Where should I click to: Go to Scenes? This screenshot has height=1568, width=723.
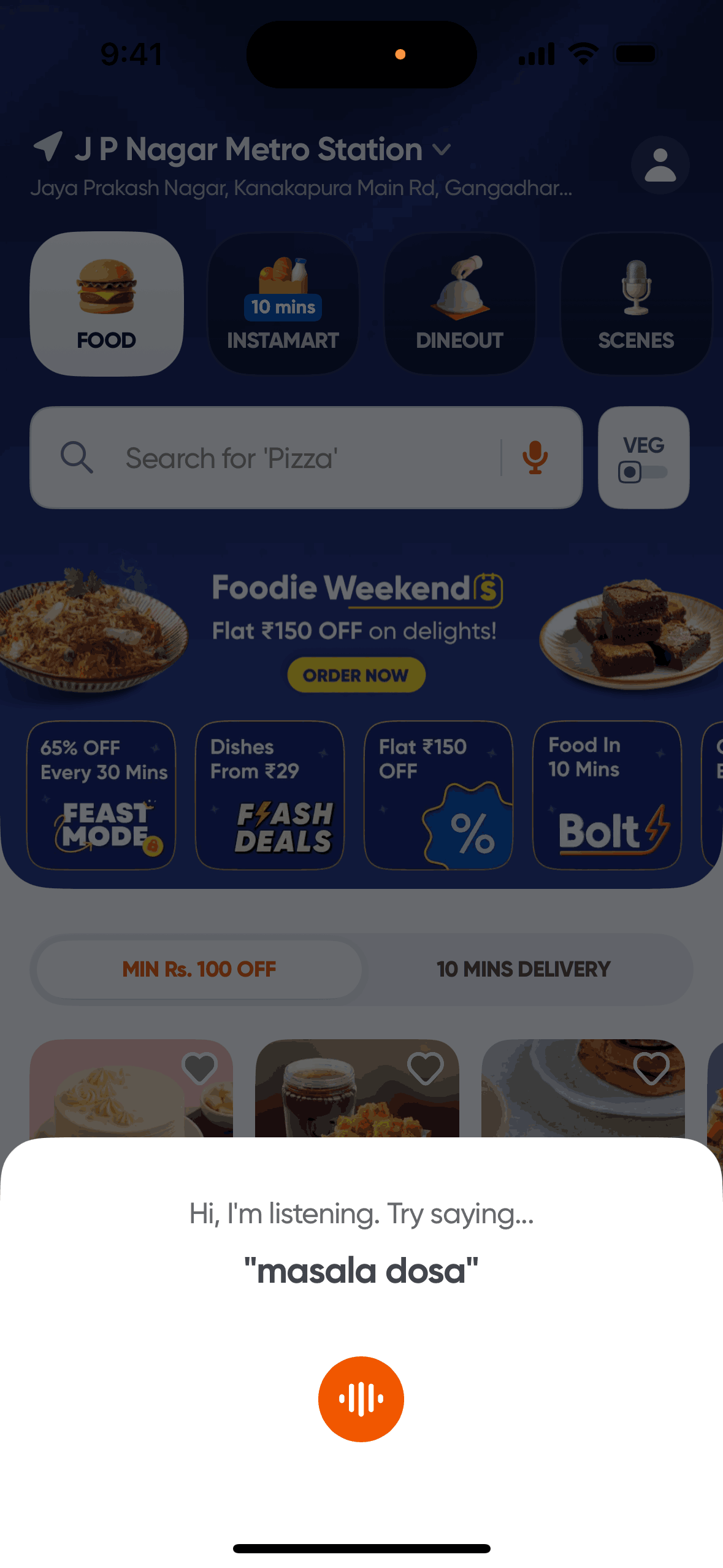click(x=636, y=304)
